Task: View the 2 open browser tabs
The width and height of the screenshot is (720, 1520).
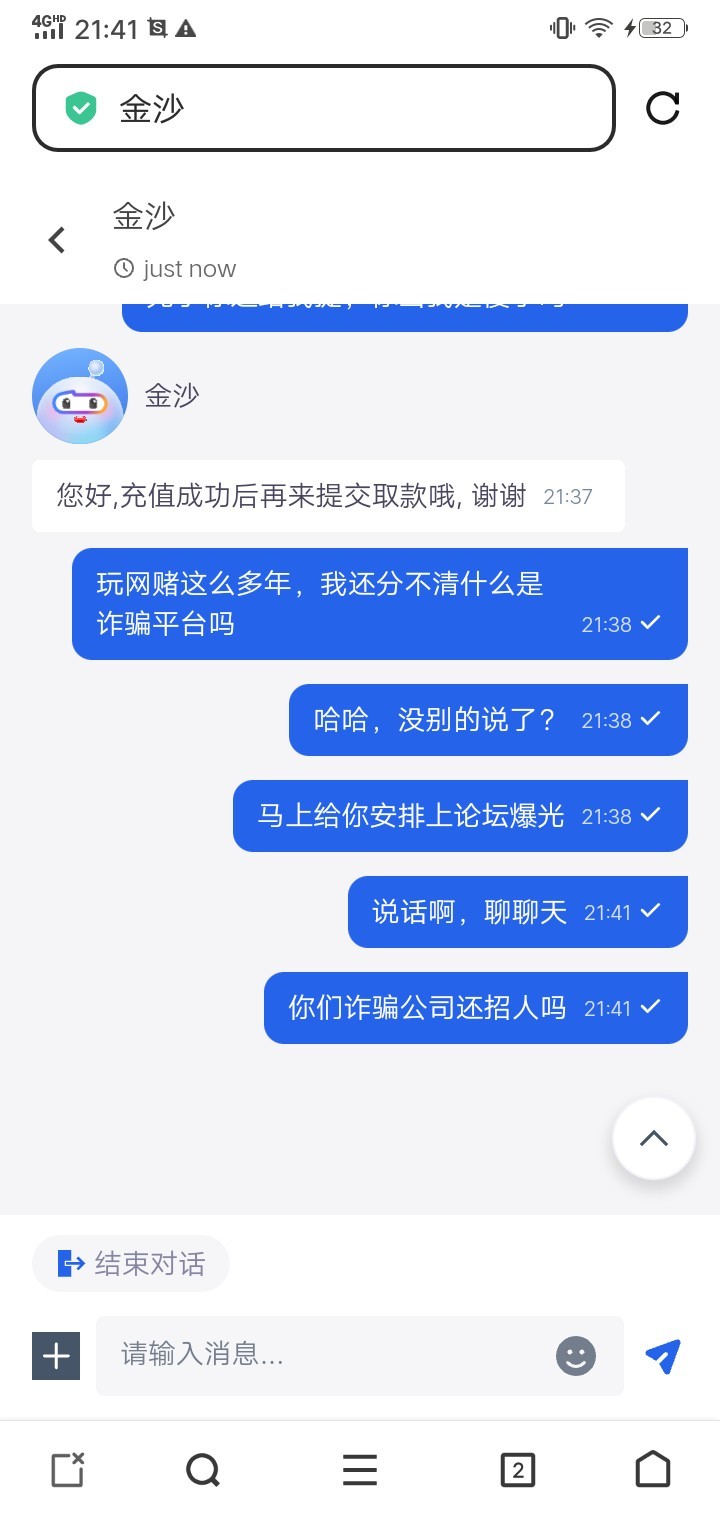Action: click(x=517, y=1470)
